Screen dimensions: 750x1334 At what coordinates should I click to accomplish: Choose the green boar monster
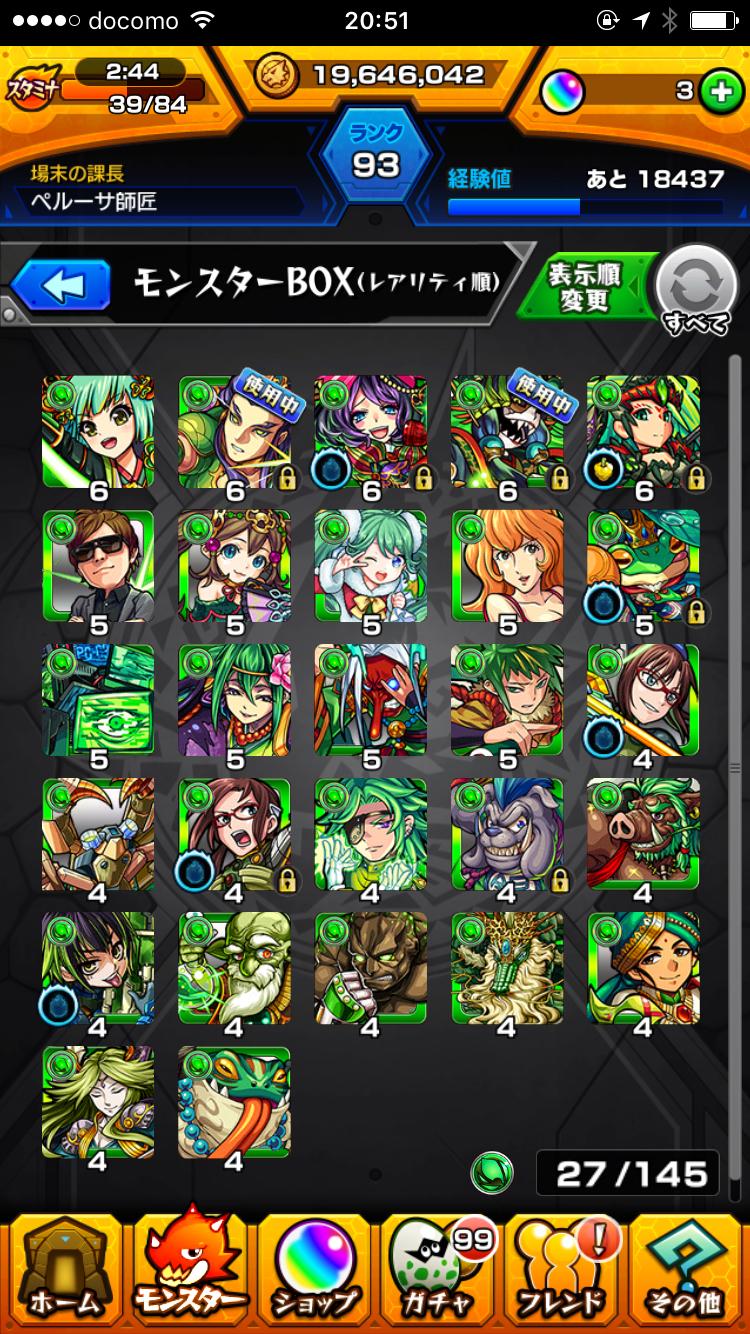643,834
